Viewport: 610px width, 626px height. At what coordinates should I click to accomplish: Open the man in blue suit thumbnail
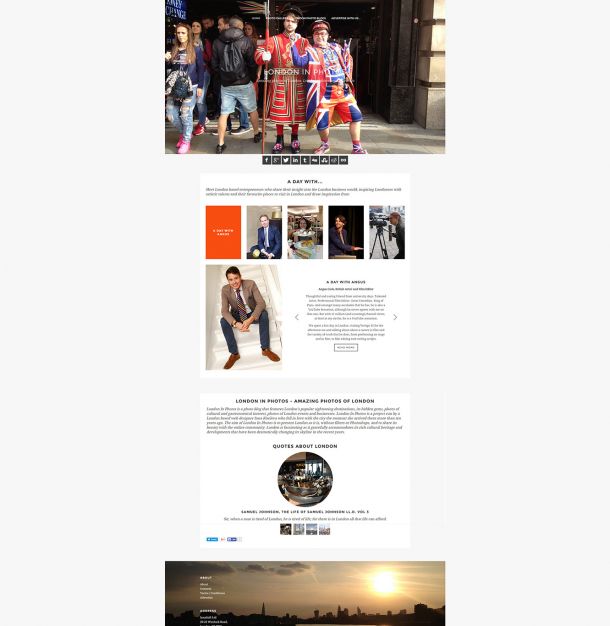pyautogui.click(x=264, y=232)
